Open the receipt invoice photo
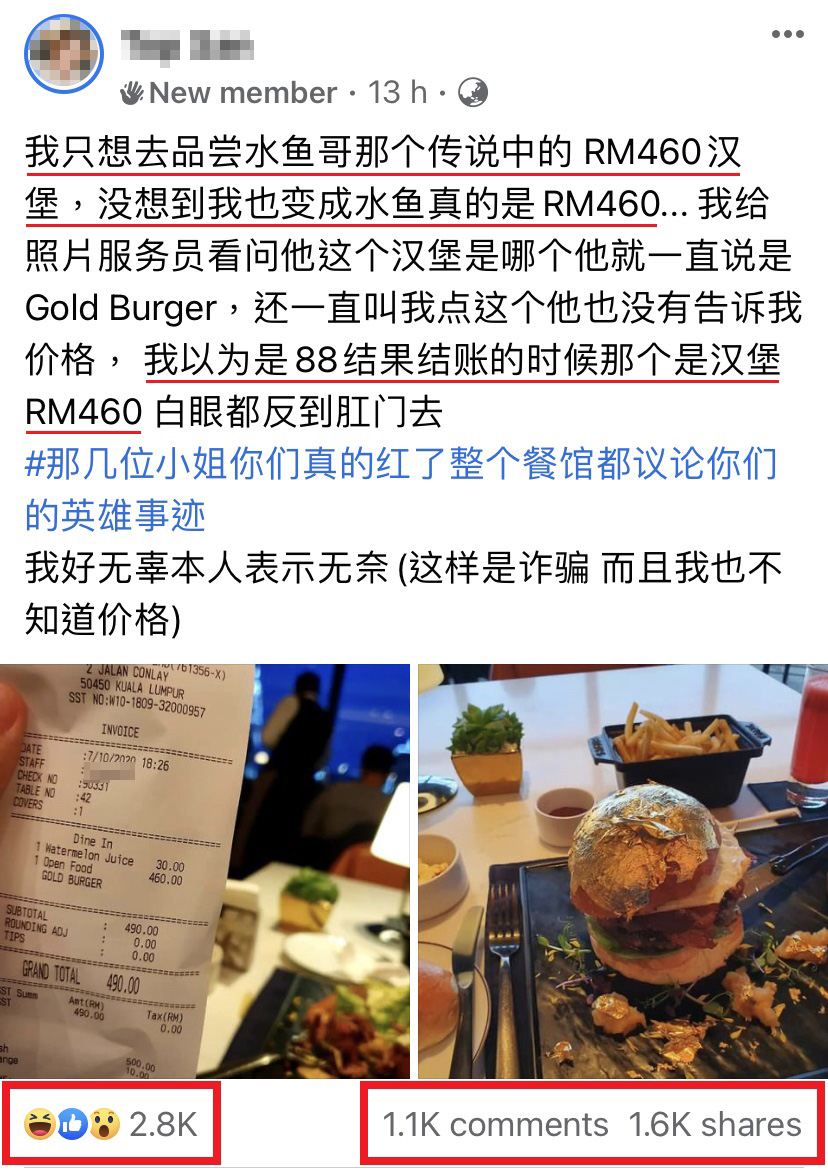The height and width of the screenshot is (1172, 828). [x=204, y=870]
